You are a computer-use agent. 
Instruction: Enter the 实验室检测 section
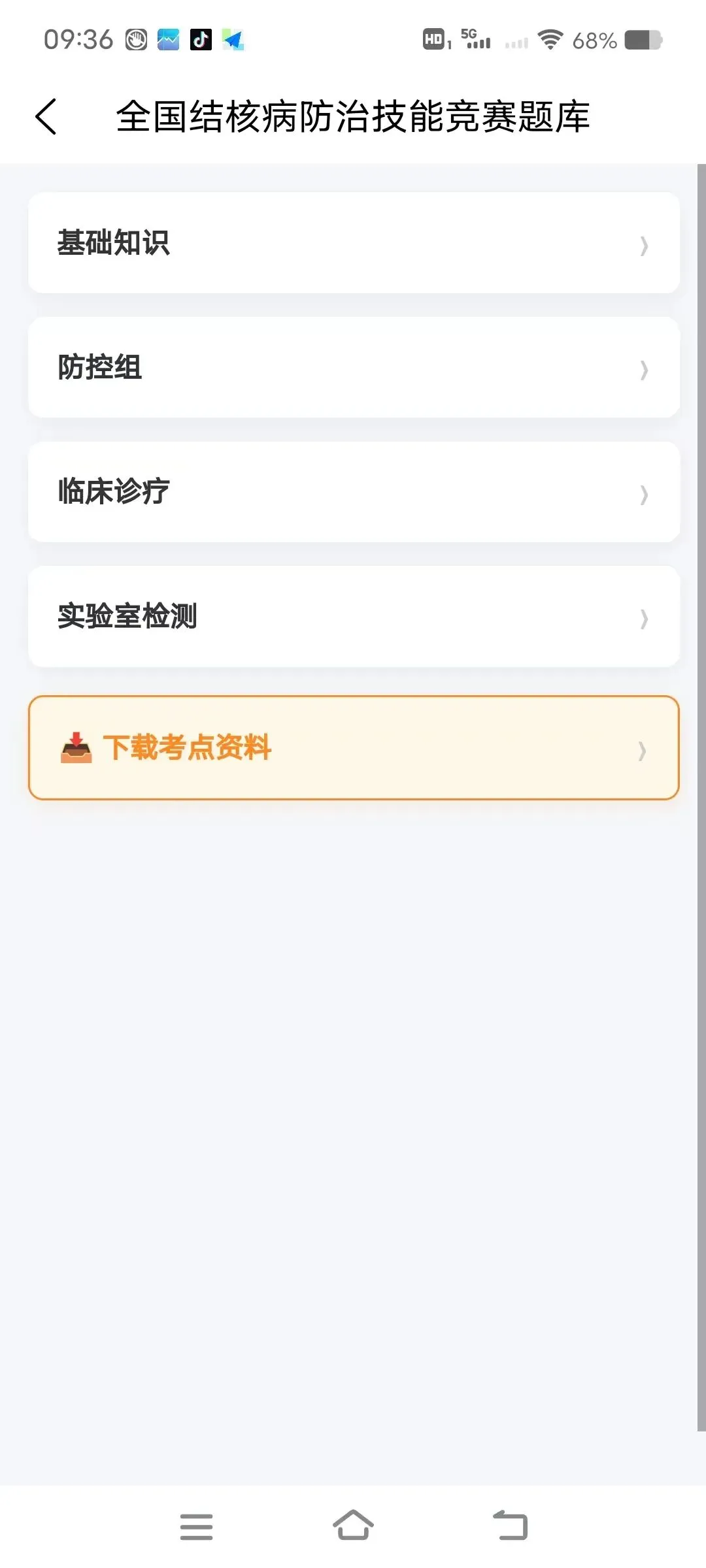tap(354, 616)
